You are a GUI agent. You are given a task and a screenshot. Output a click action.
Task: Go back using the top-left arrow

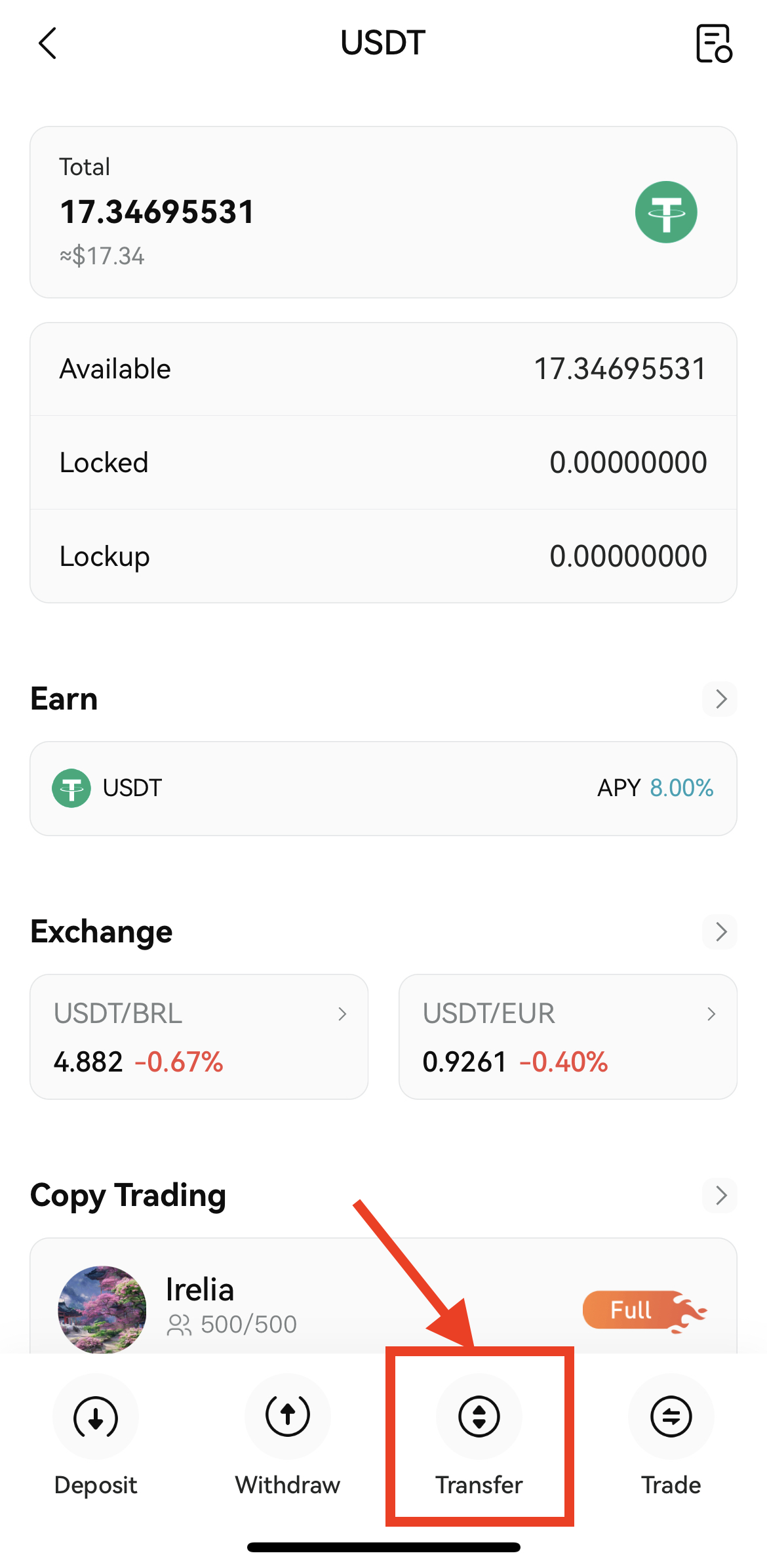[x=48, y=43]
